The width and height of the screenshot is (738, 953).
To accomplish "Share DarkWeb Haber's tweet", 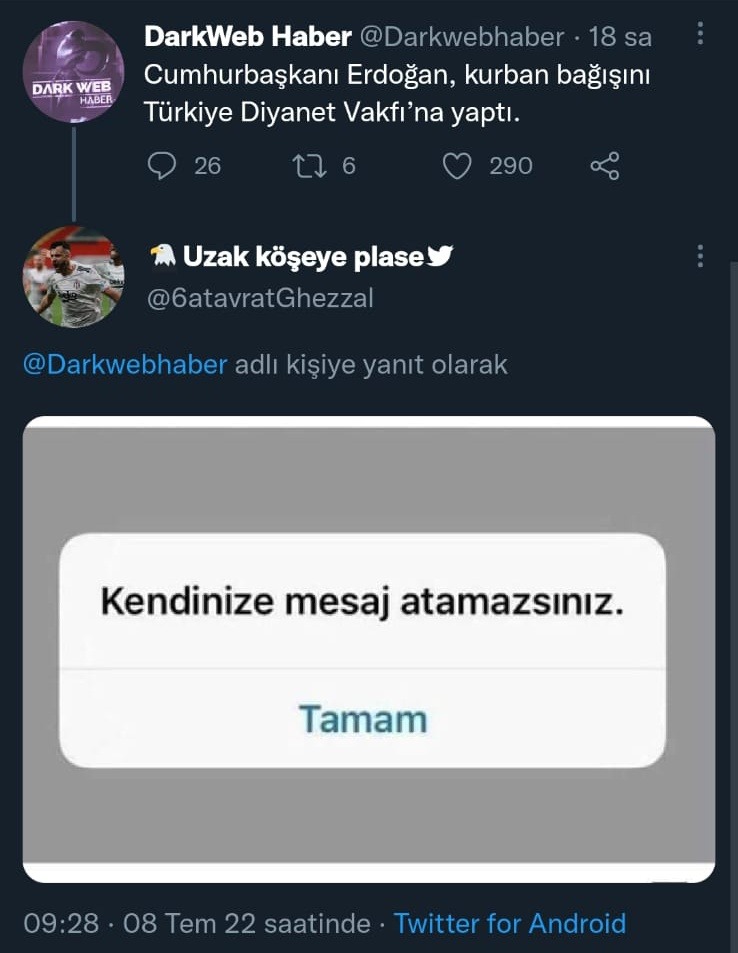I will (605, 166).
